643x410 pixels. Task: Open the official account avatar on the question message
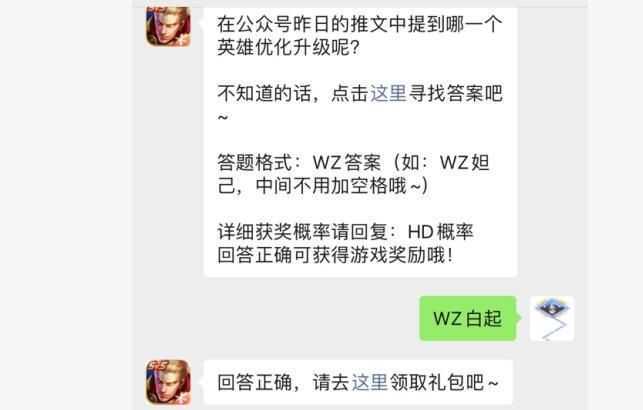point(167,22)
